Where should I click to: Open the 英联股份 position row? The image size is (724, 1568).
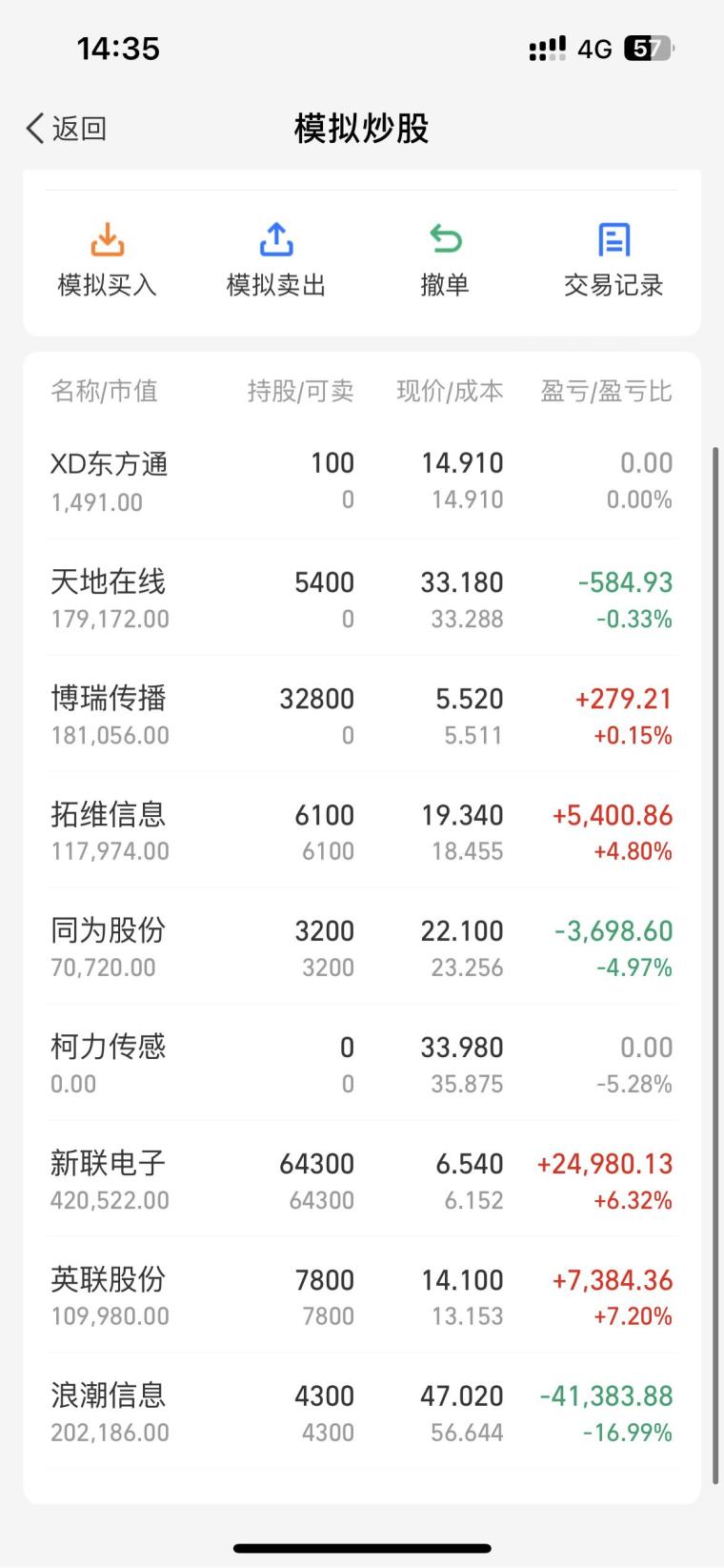(361, 1296)
